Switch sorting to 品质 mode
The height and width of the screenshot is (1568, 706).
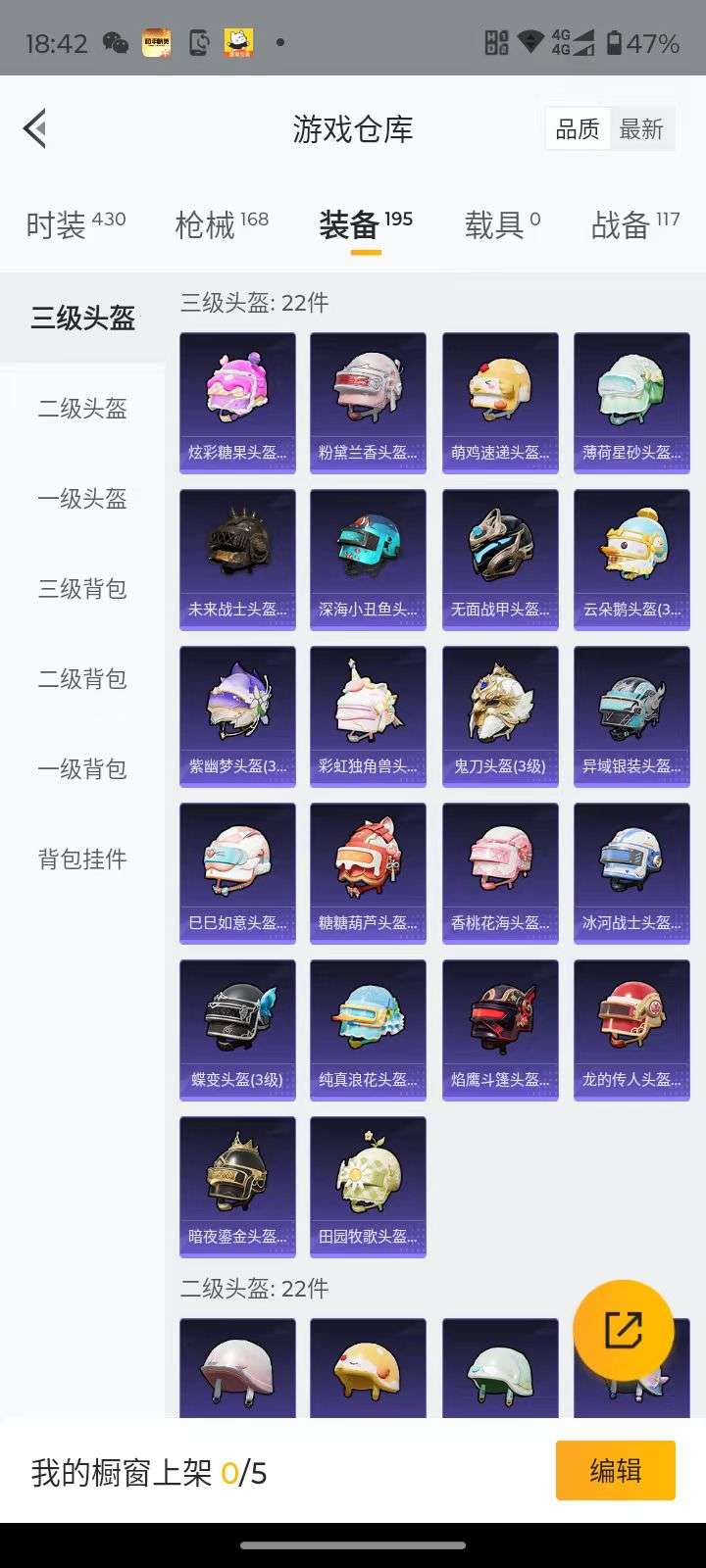(x=577, y=128)
